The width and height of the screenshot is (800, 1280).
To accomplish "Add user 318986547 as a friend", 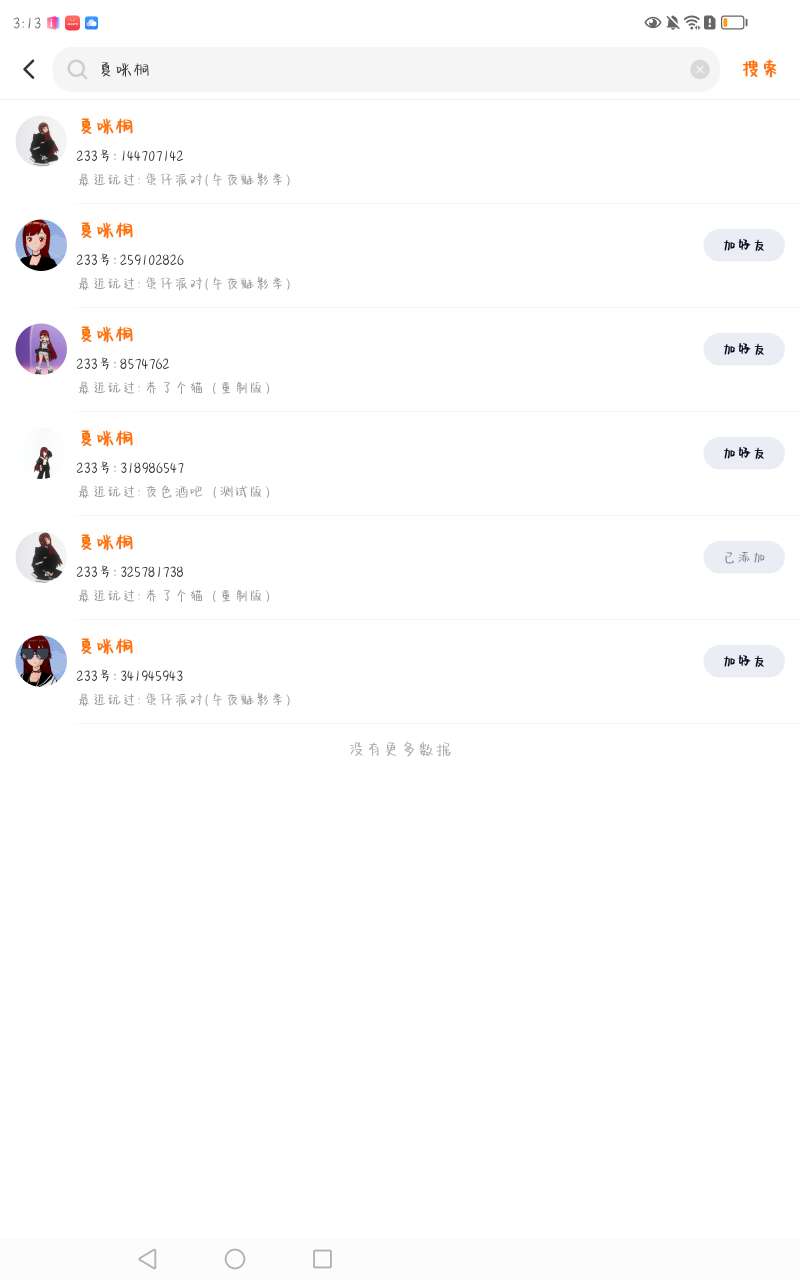I will click(x=743, y=453).
